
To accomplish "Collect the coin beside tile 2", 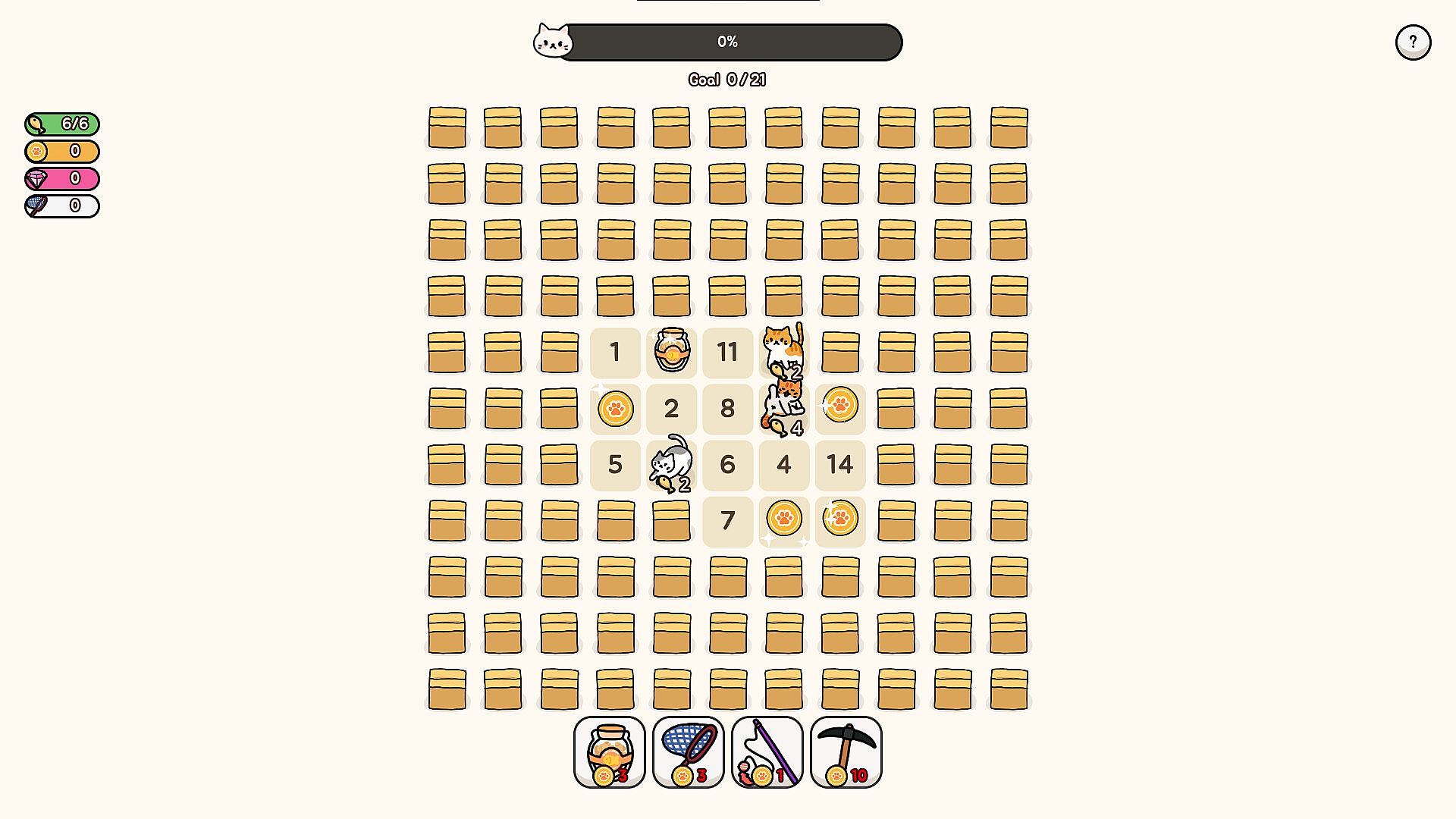I will tap(616, 409).
